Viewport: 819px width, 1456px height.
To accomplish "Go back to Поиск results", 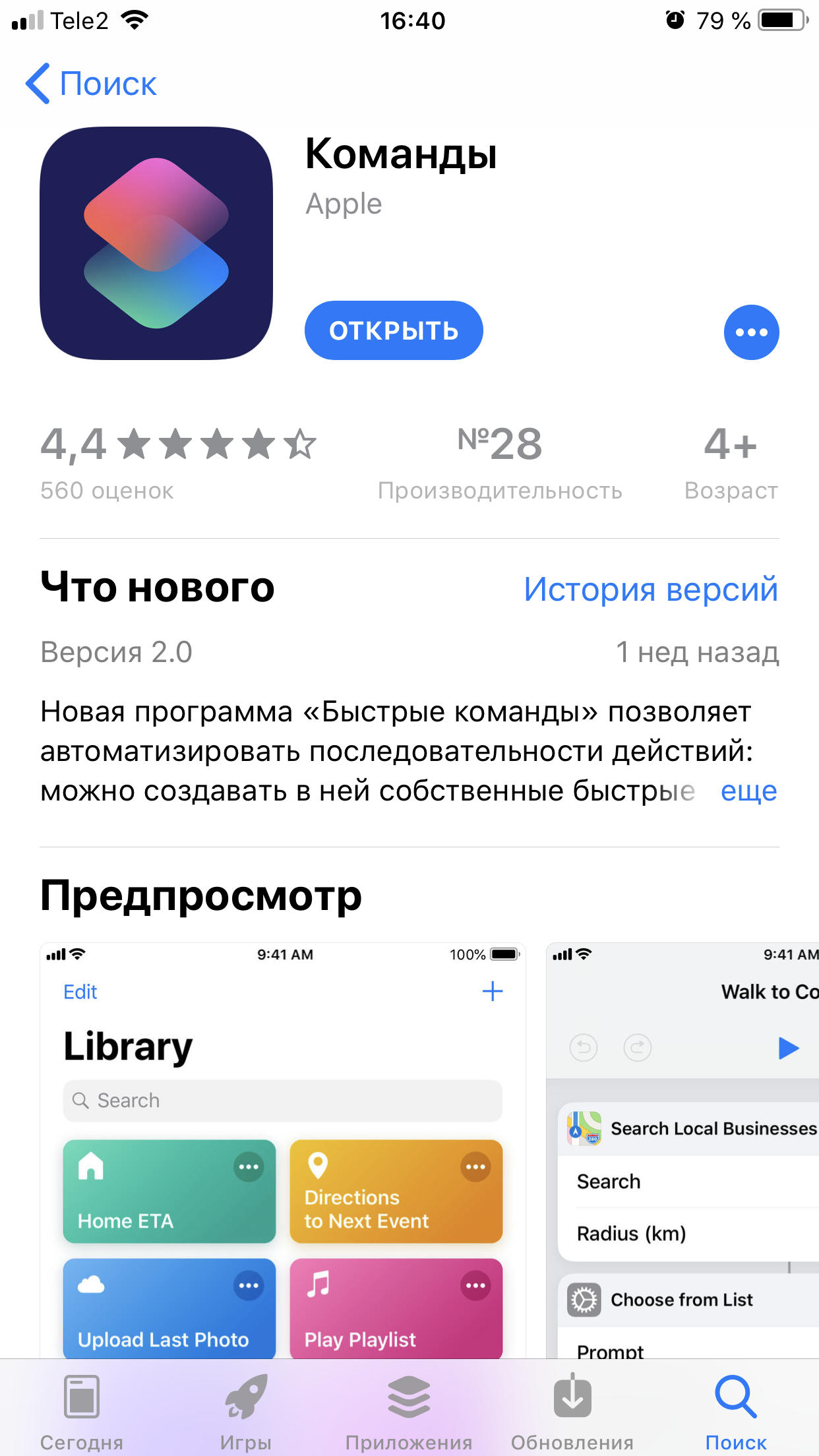I will click(x=91, y=84).
